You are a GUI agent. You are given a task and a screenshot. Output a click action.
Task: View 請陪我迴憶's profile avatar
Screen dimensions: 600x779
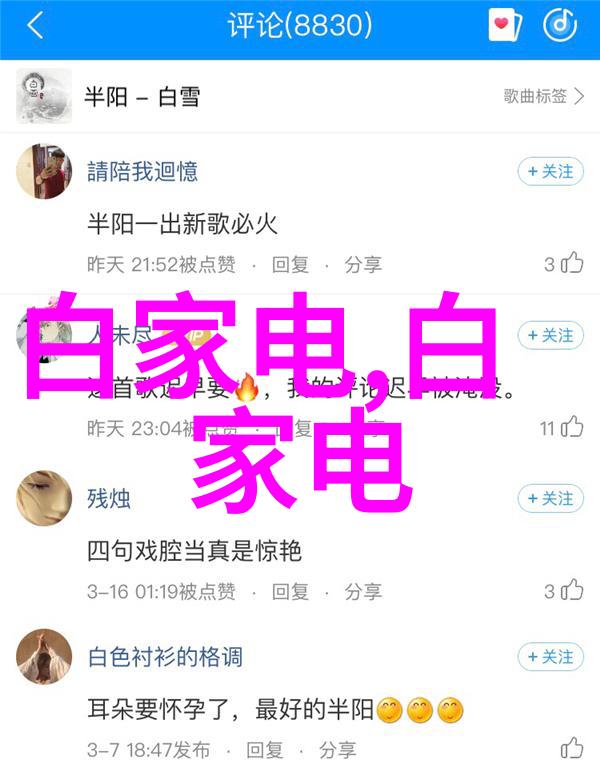[44, 172]
